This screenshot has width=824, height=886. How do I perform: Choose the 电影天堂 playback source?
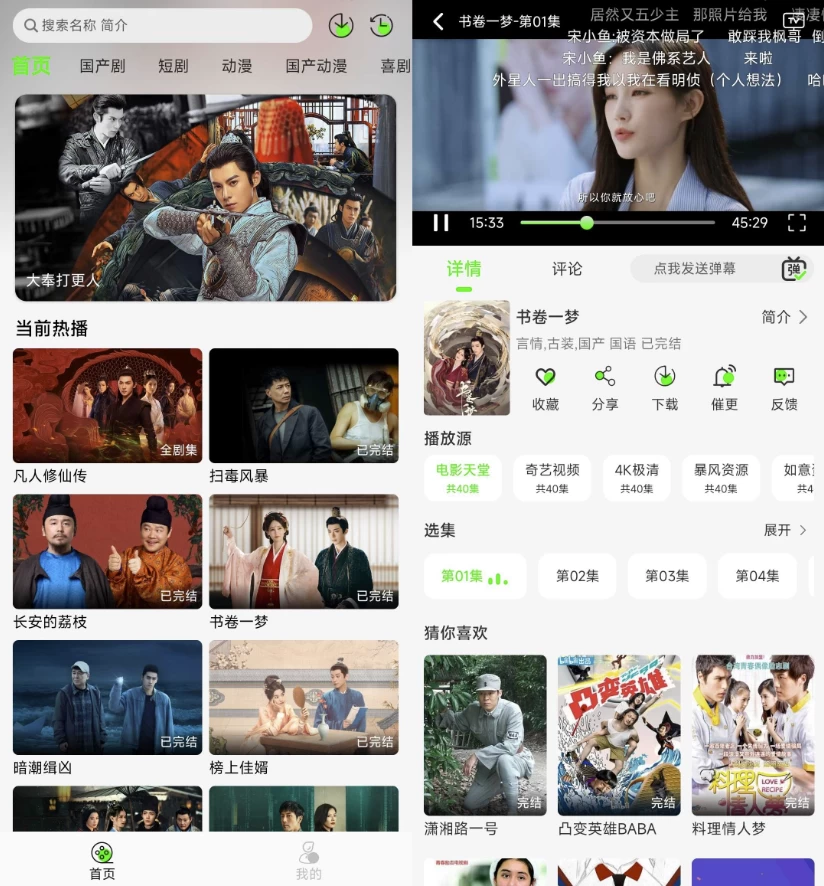462,477
